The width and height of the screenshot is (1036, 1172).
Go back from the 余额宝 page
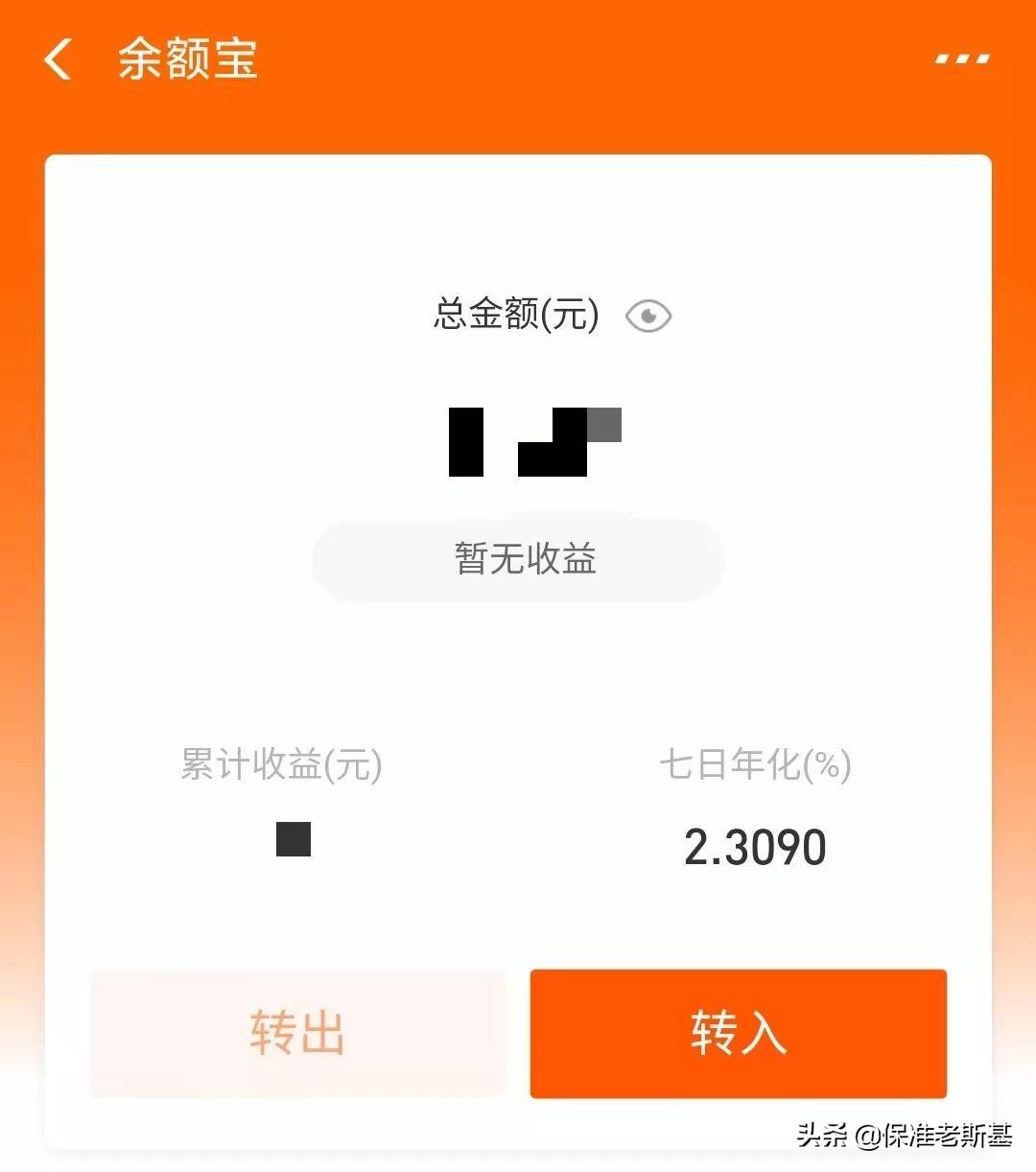58,59
